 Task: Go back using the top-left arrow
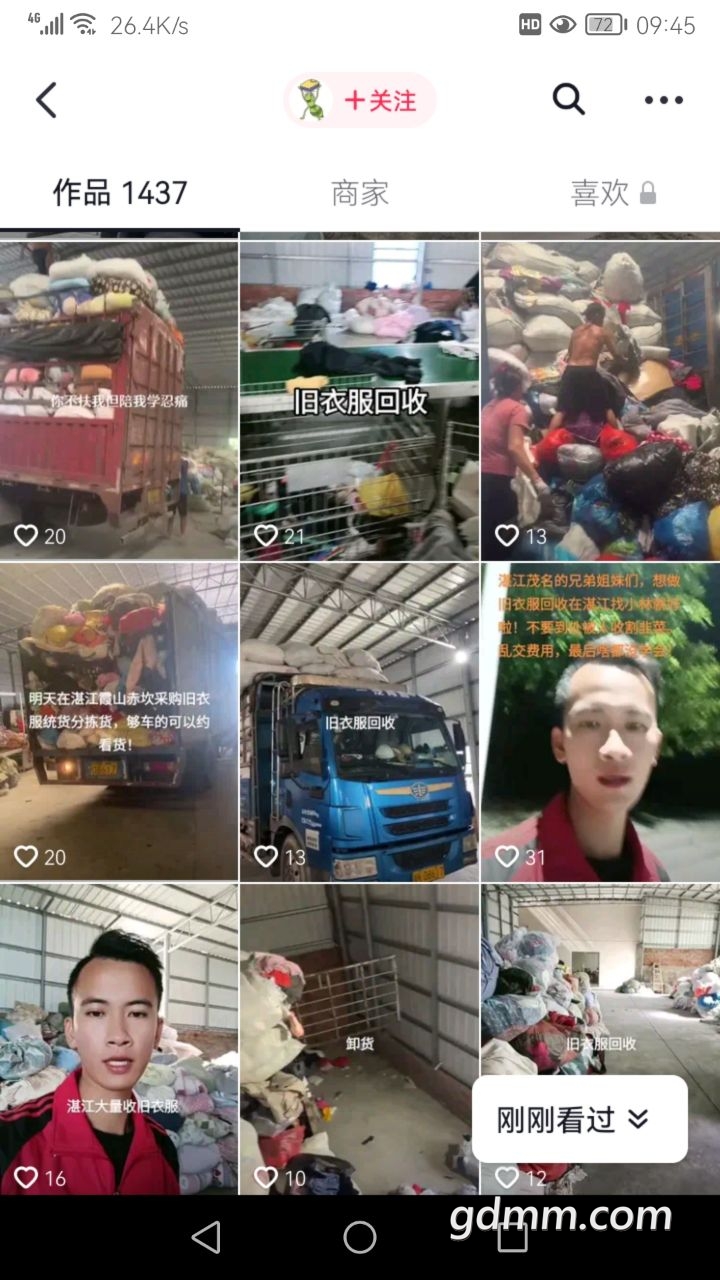coord(46,100)
